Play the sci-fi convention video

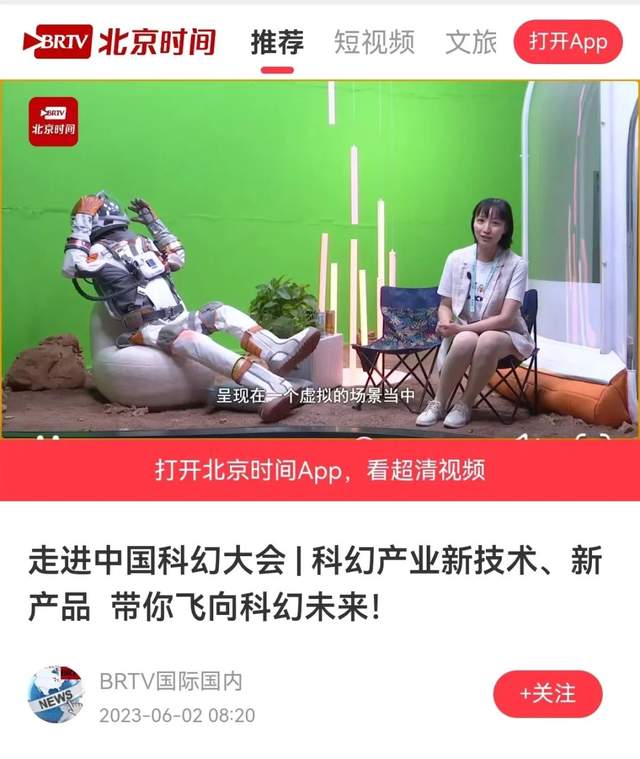point(320,258)
